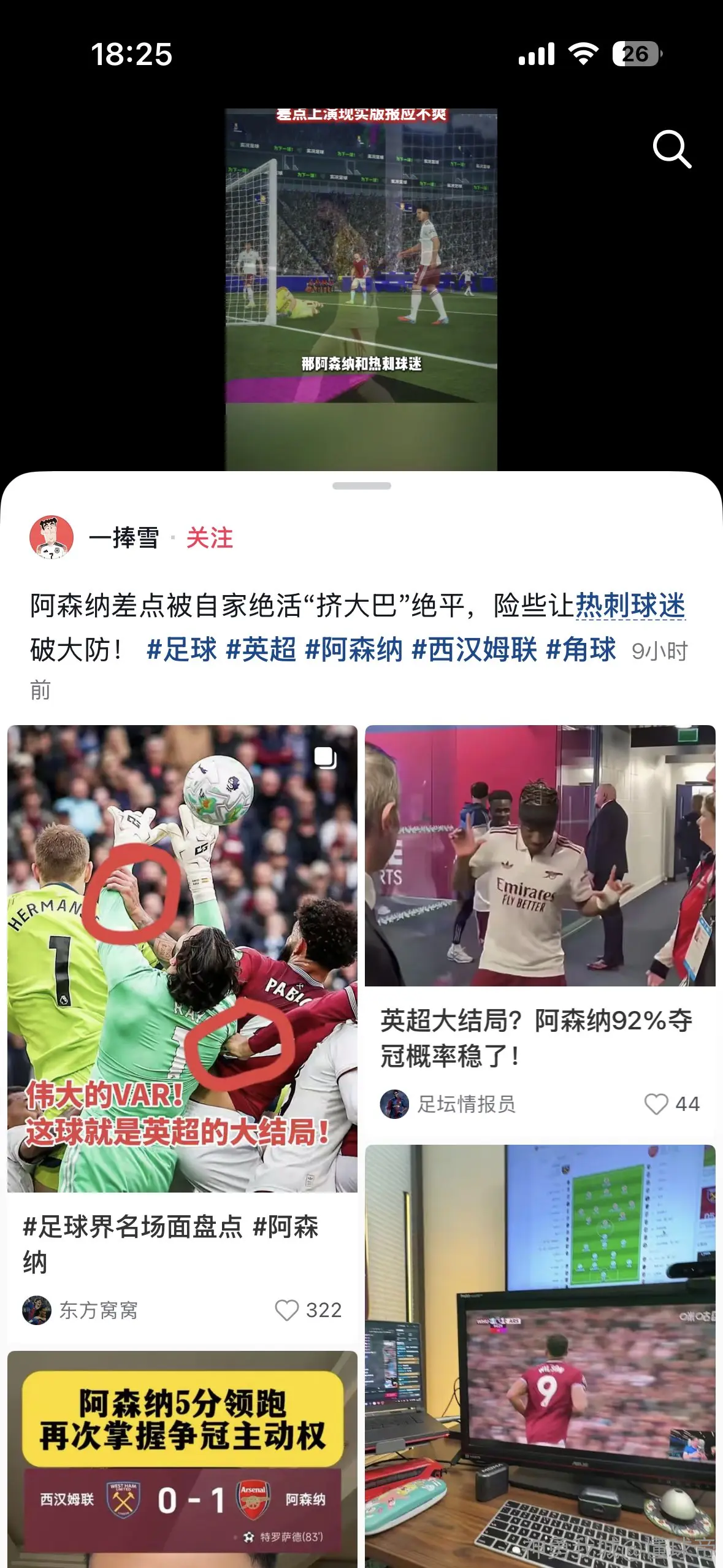
Task: Tap the sheet's drag handle bar
Action: coord(361,486)
